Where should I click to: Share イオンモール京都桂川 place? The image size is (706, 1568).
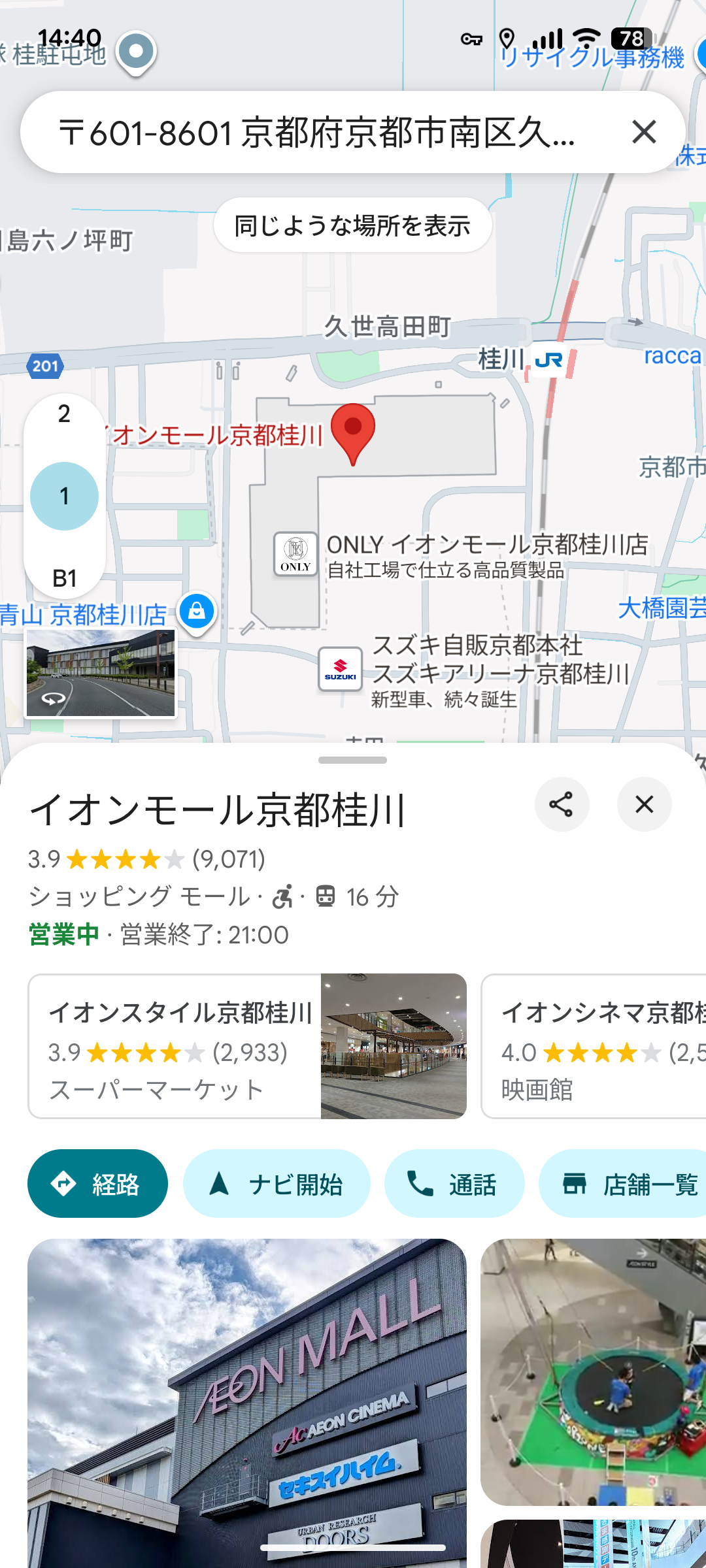click(x=562, y=804)
